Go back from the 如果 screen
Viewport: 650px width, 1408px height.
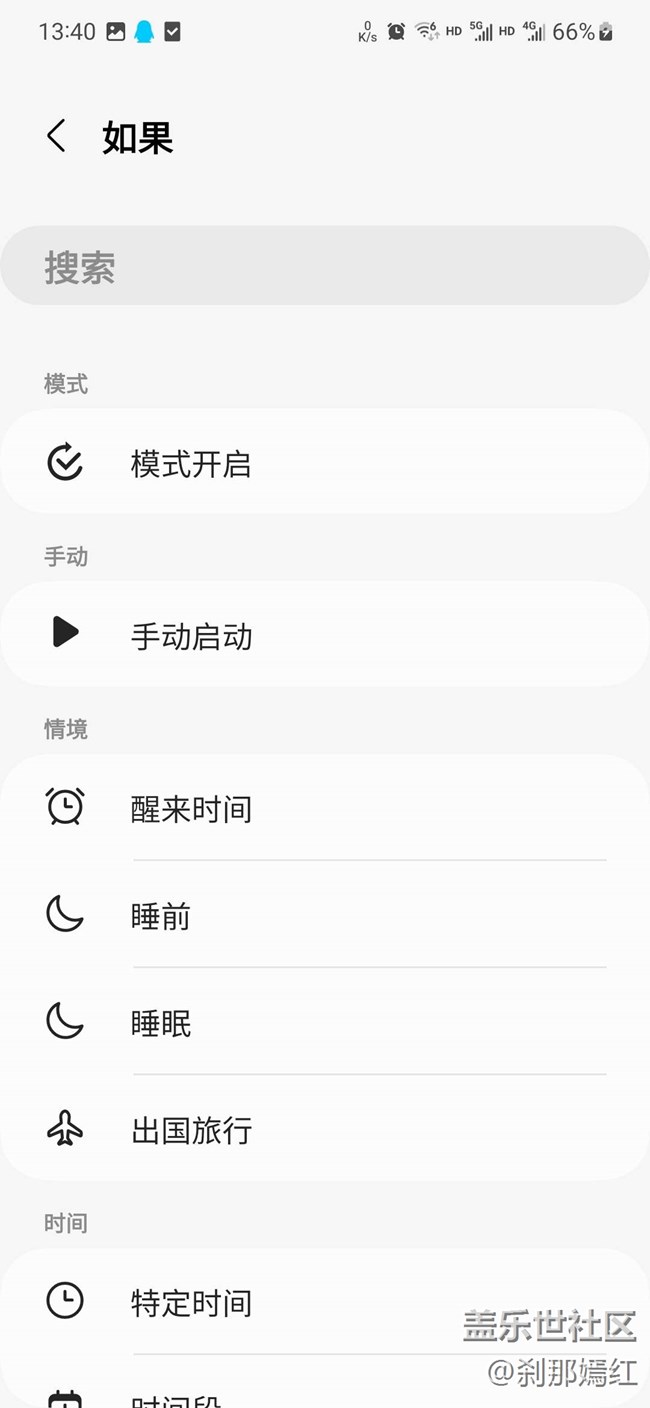tap(57, 136)
